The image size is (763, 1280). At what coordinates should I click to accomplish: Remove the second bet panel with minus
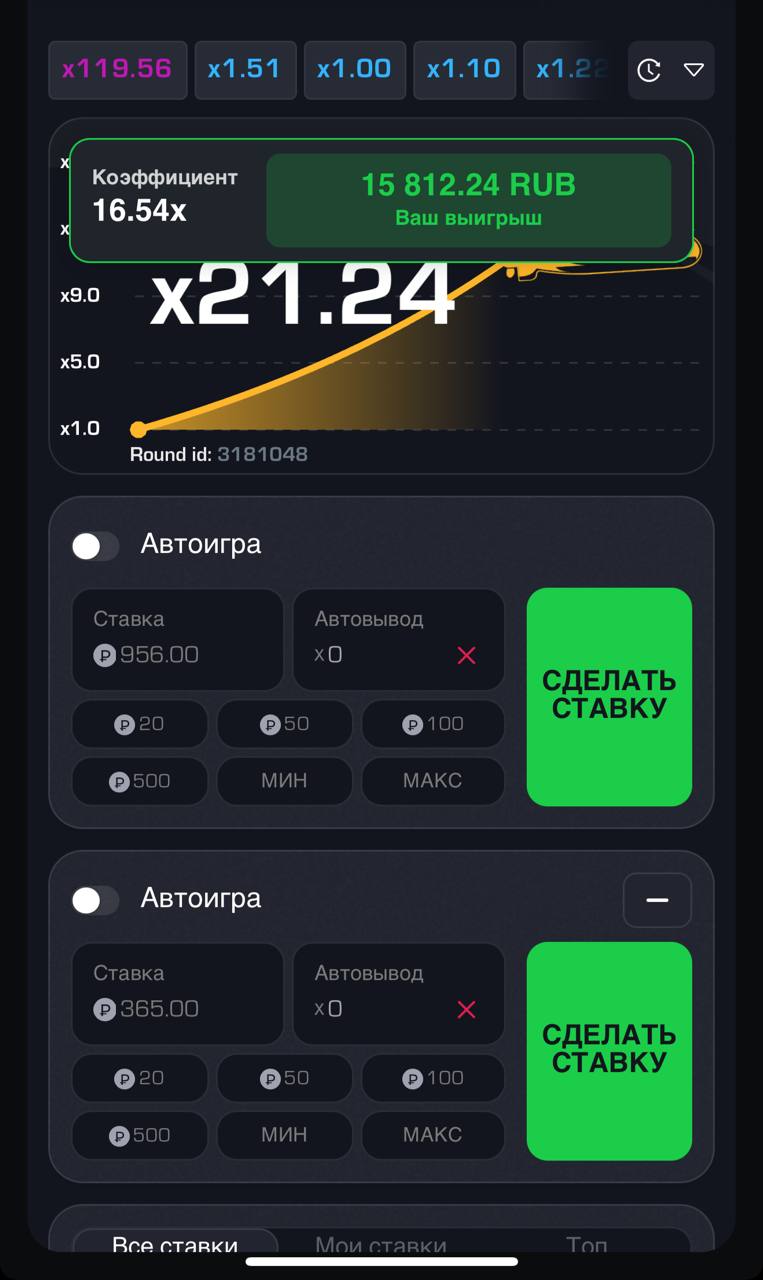[x=657, y=900]
